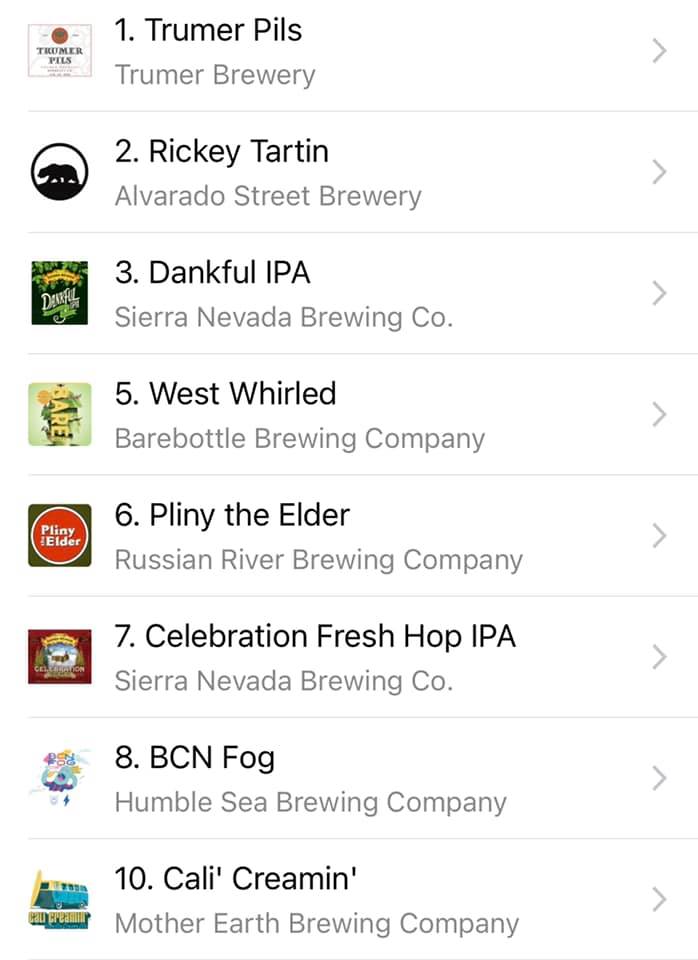This screenshot has height=960, width=698.
Task: Open the Trumer Pils beer entry
Action: (348, 52)
